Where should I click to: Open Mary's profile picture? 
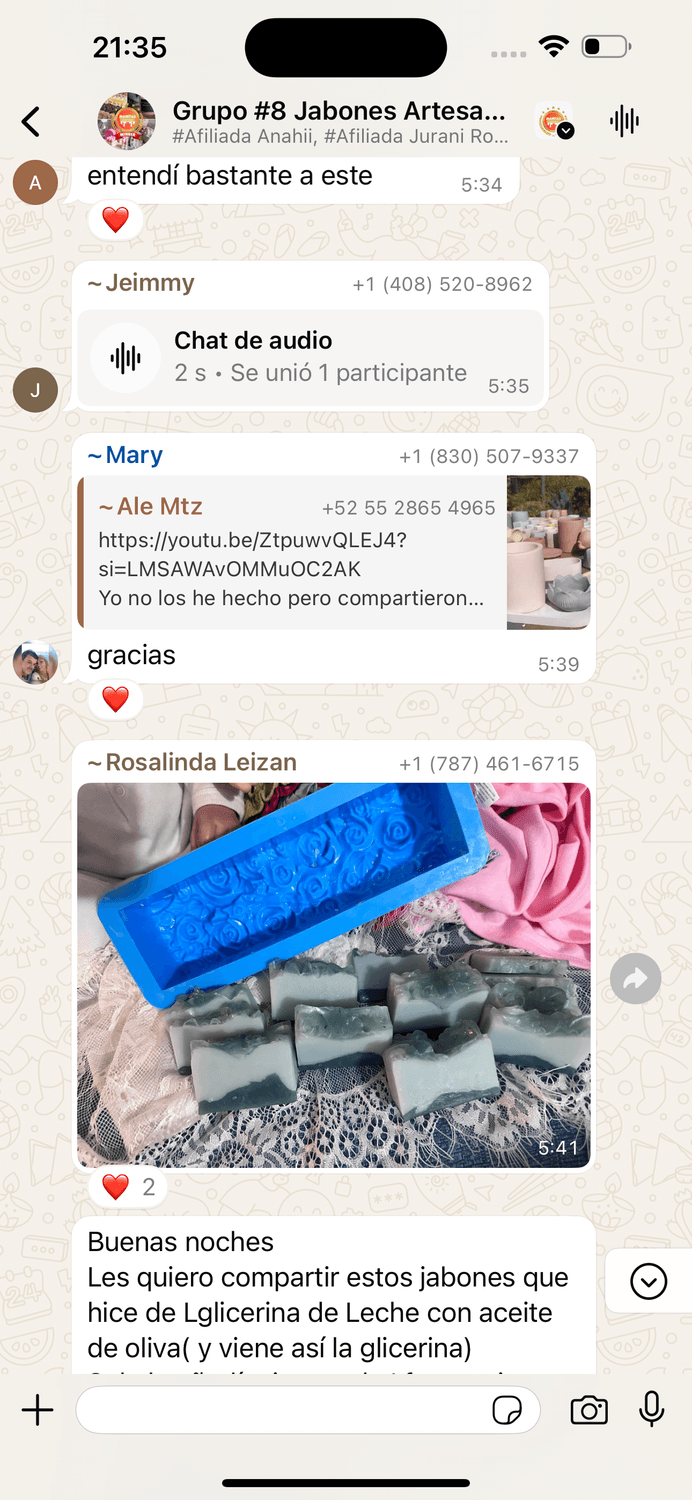(35, 662)
